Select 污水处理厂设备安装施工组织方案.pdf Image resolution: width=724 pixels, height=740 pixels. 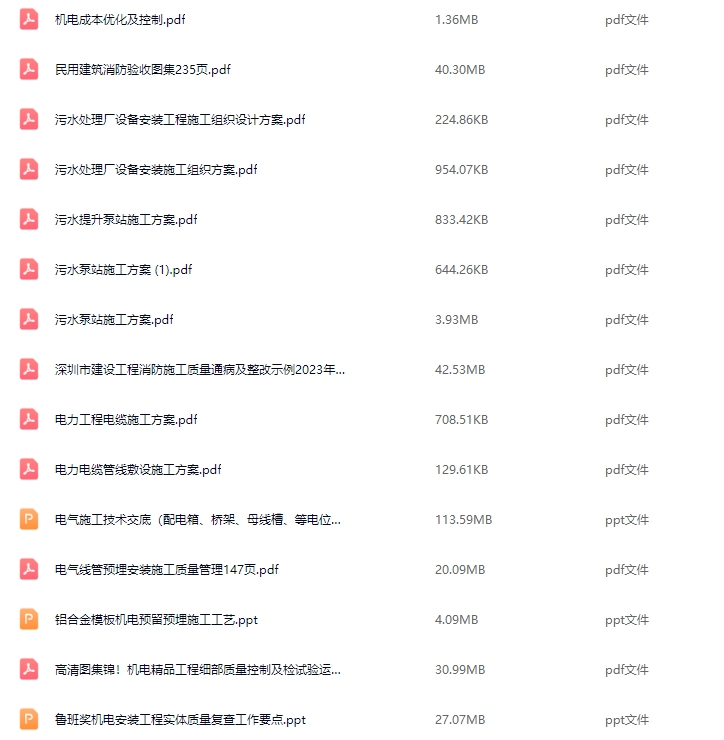(156, 170)
